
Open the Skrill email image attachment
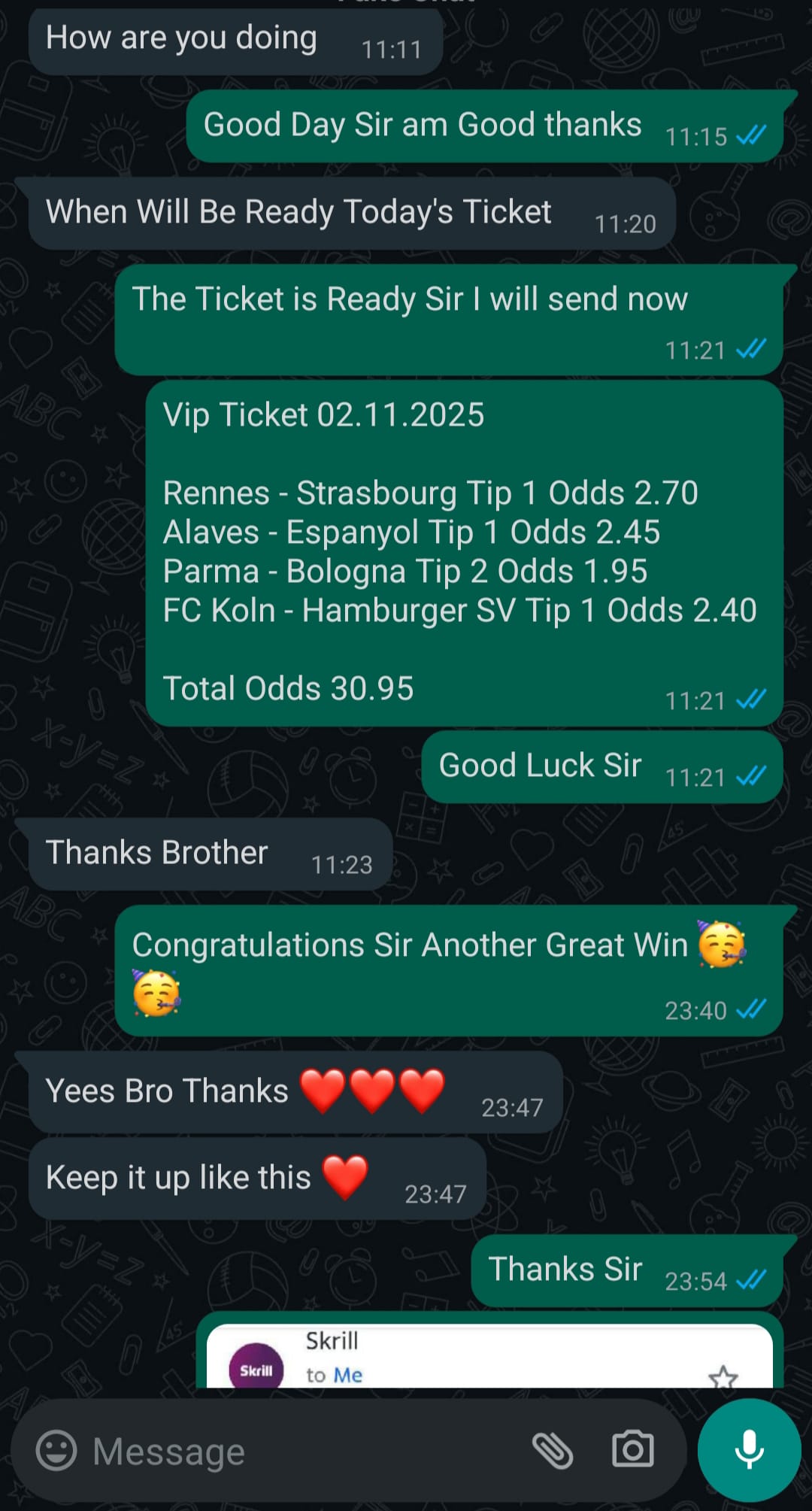pyautogui.click(x=489, y=1356)
